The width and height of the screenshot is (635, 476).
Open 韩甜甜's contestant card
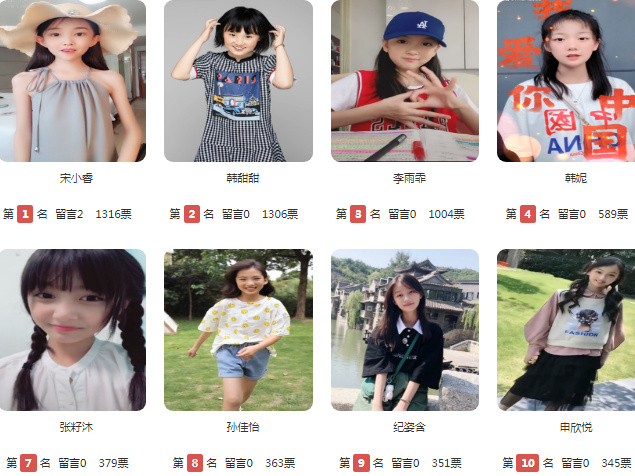(x=238, y=80)
